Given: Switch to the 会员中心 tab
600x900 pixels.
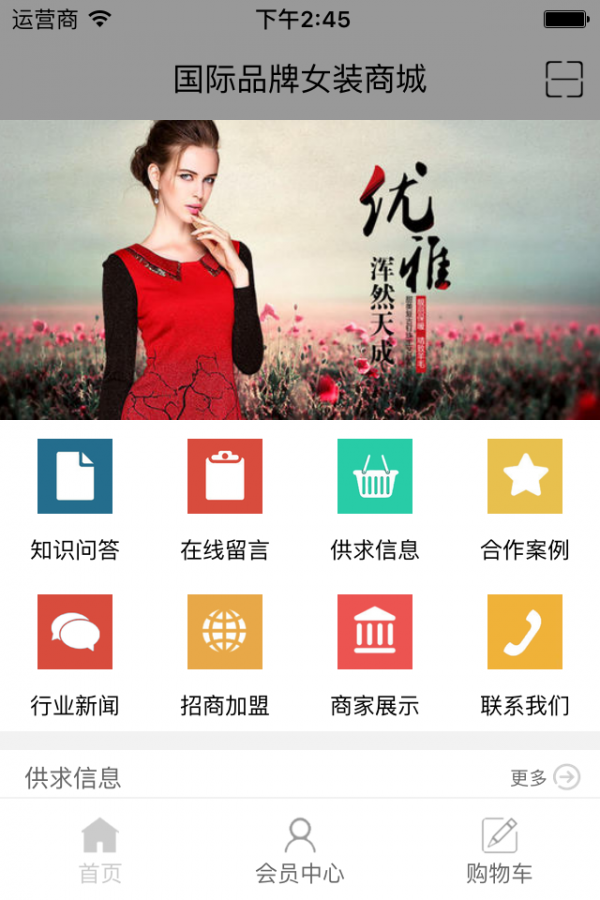Looking at the screenshot, I should pos(300,851).
